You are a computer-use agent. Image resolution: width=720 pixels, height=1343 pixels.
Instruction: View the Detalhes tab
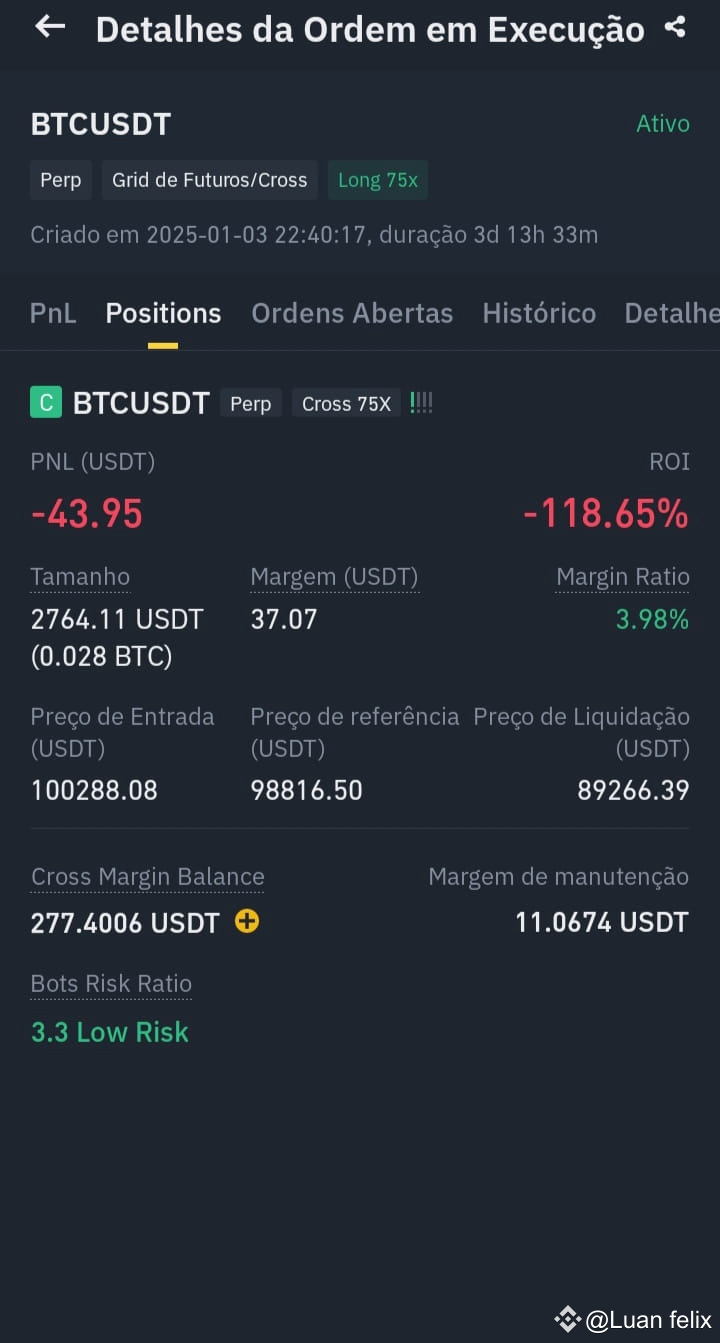(x=672, y=313)
